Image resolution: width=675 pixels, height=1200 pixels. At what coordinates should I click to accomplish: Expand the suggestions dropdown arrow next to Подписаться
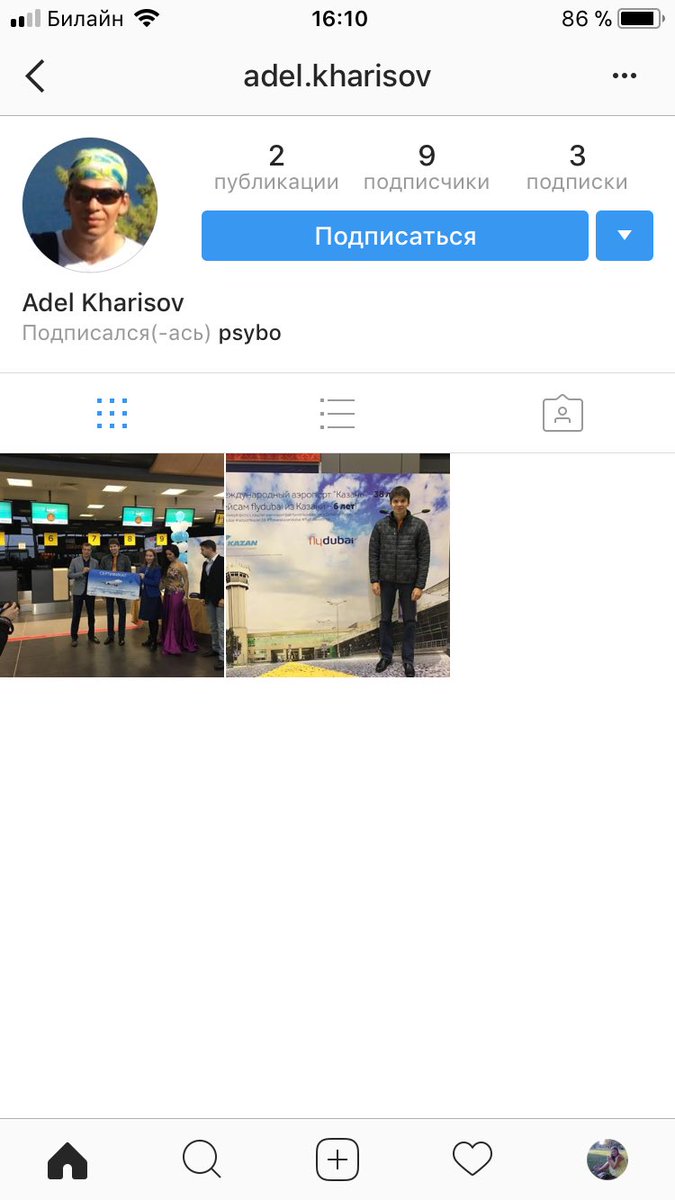pos(624,236)
